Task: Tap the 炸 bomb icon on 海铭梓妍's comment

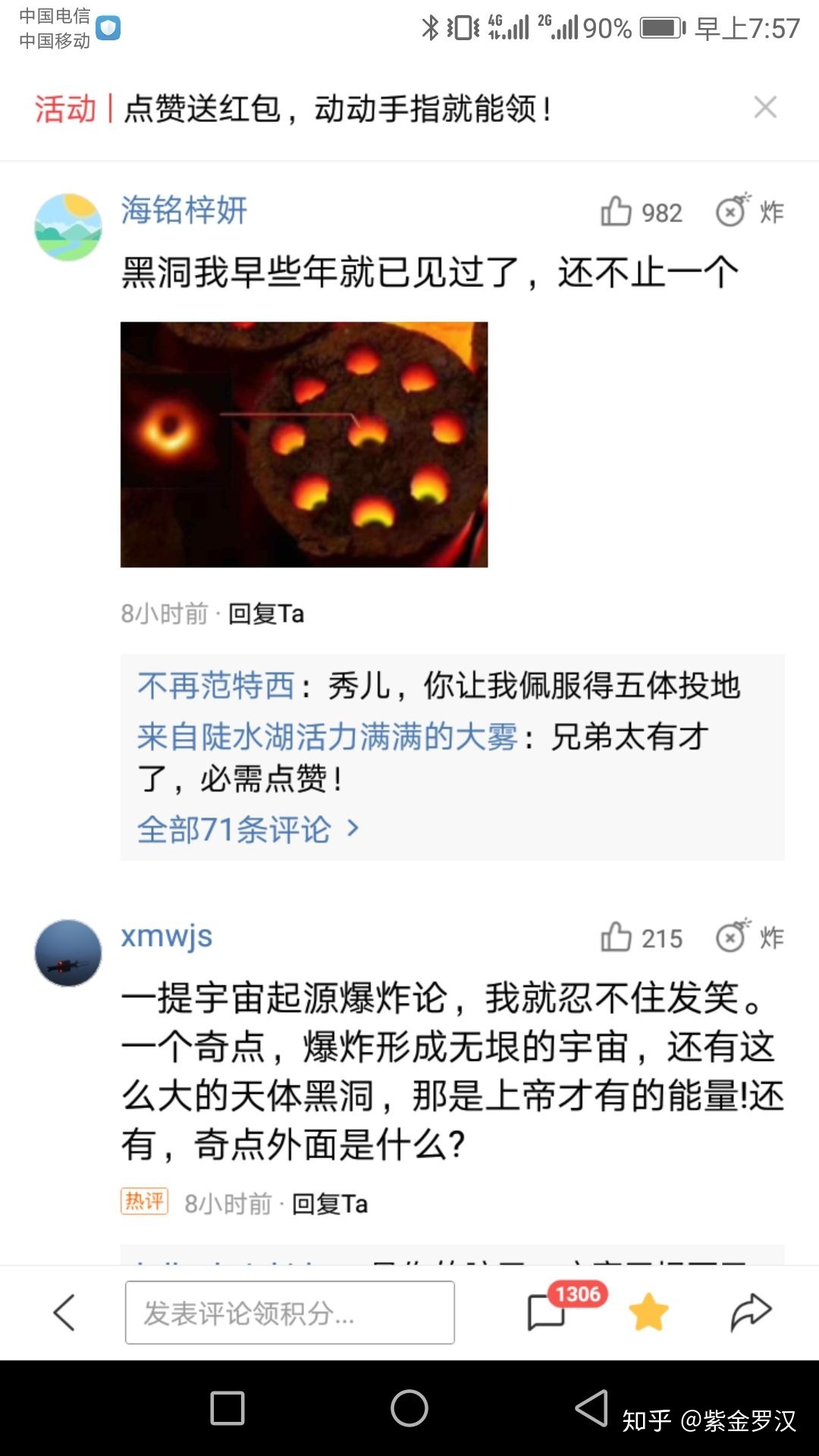Action: pyautogui.click(x=749, y=211)
